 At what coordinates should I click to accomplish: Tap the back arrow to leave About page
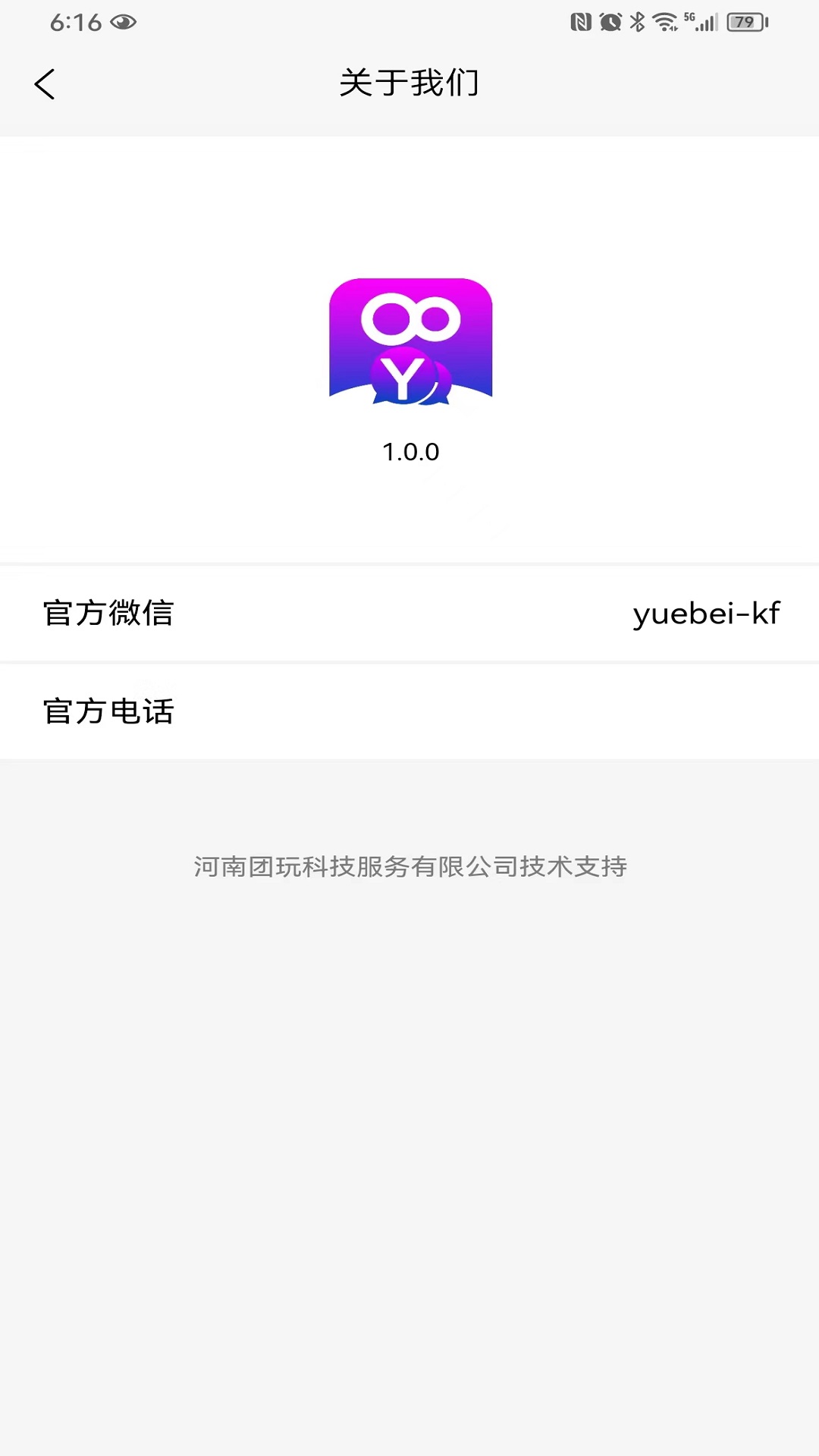tap(45, 83)
